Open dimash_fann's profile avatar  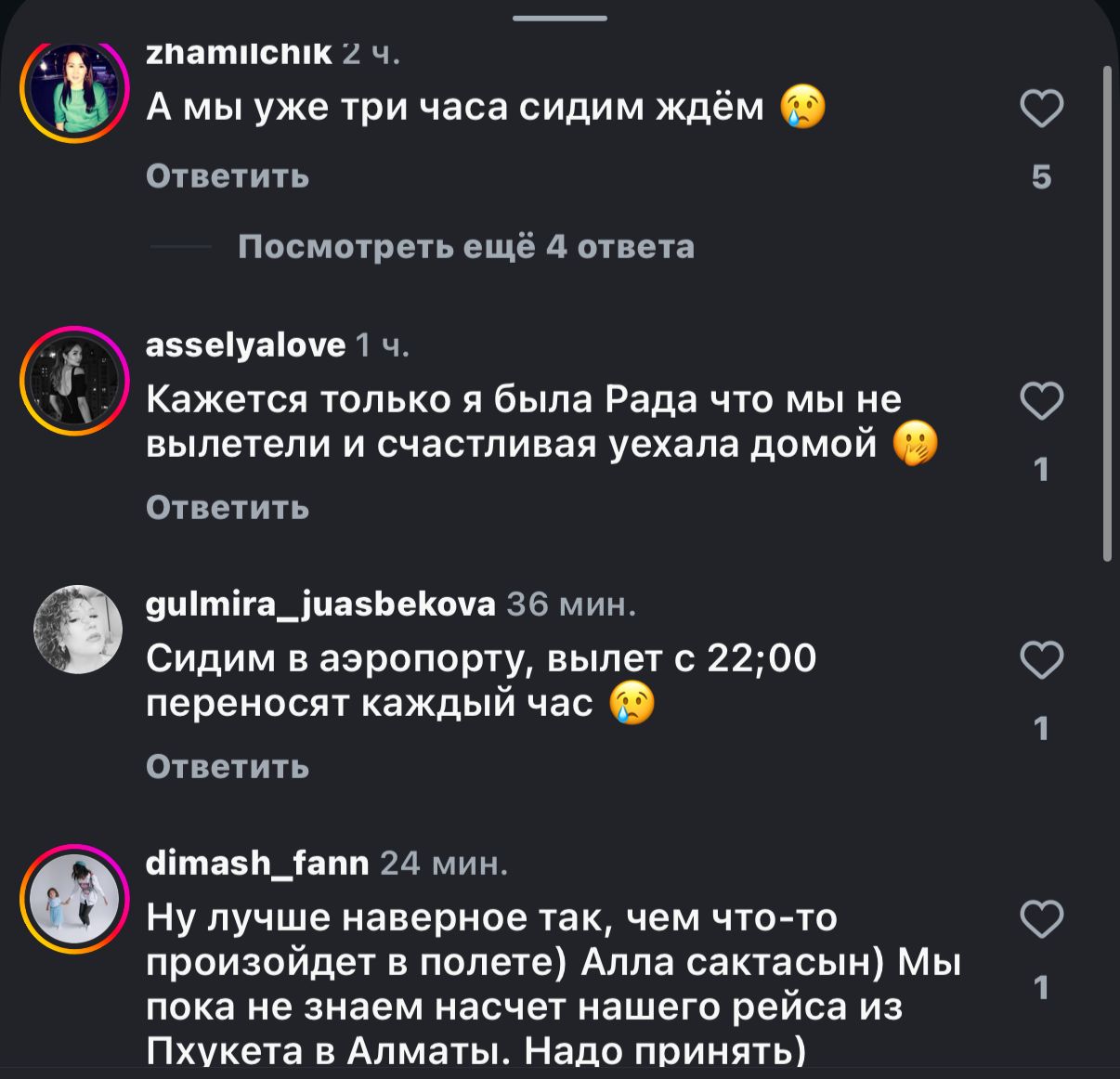72,899
